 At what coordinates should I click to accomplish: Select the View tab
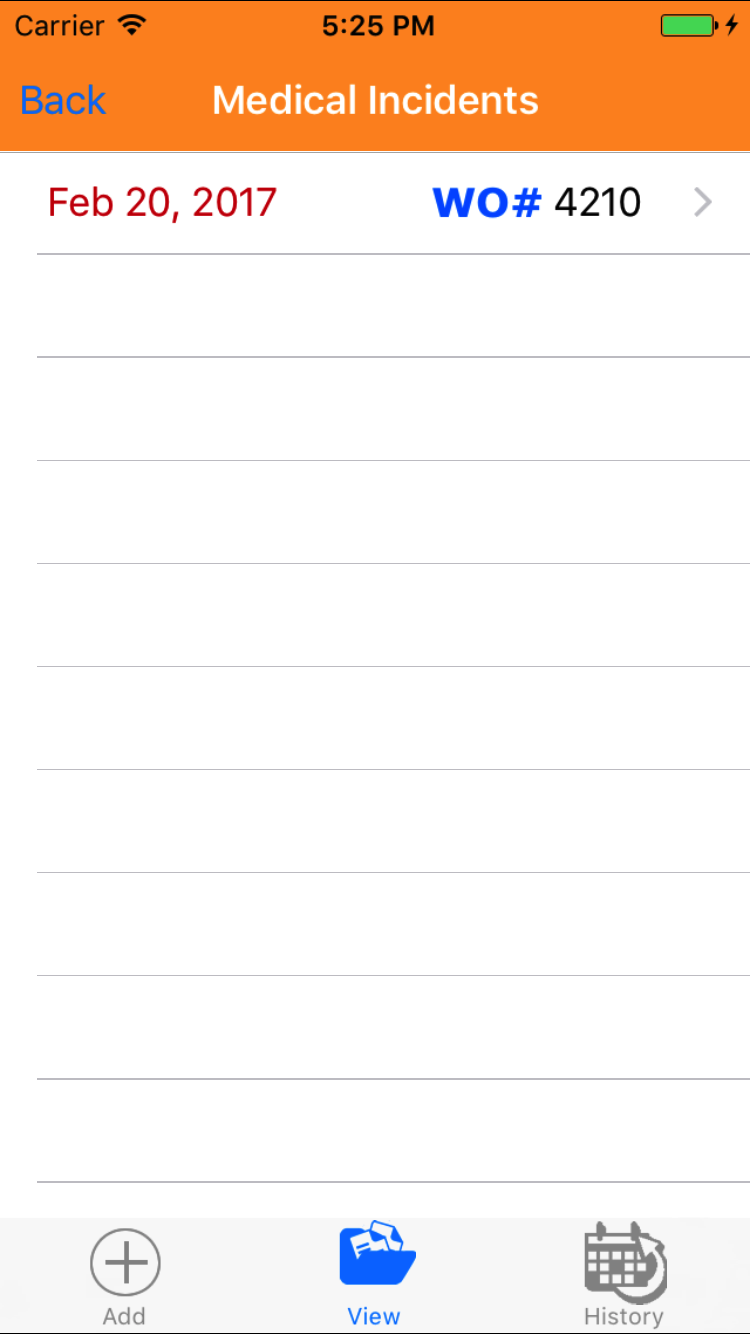375,1276
